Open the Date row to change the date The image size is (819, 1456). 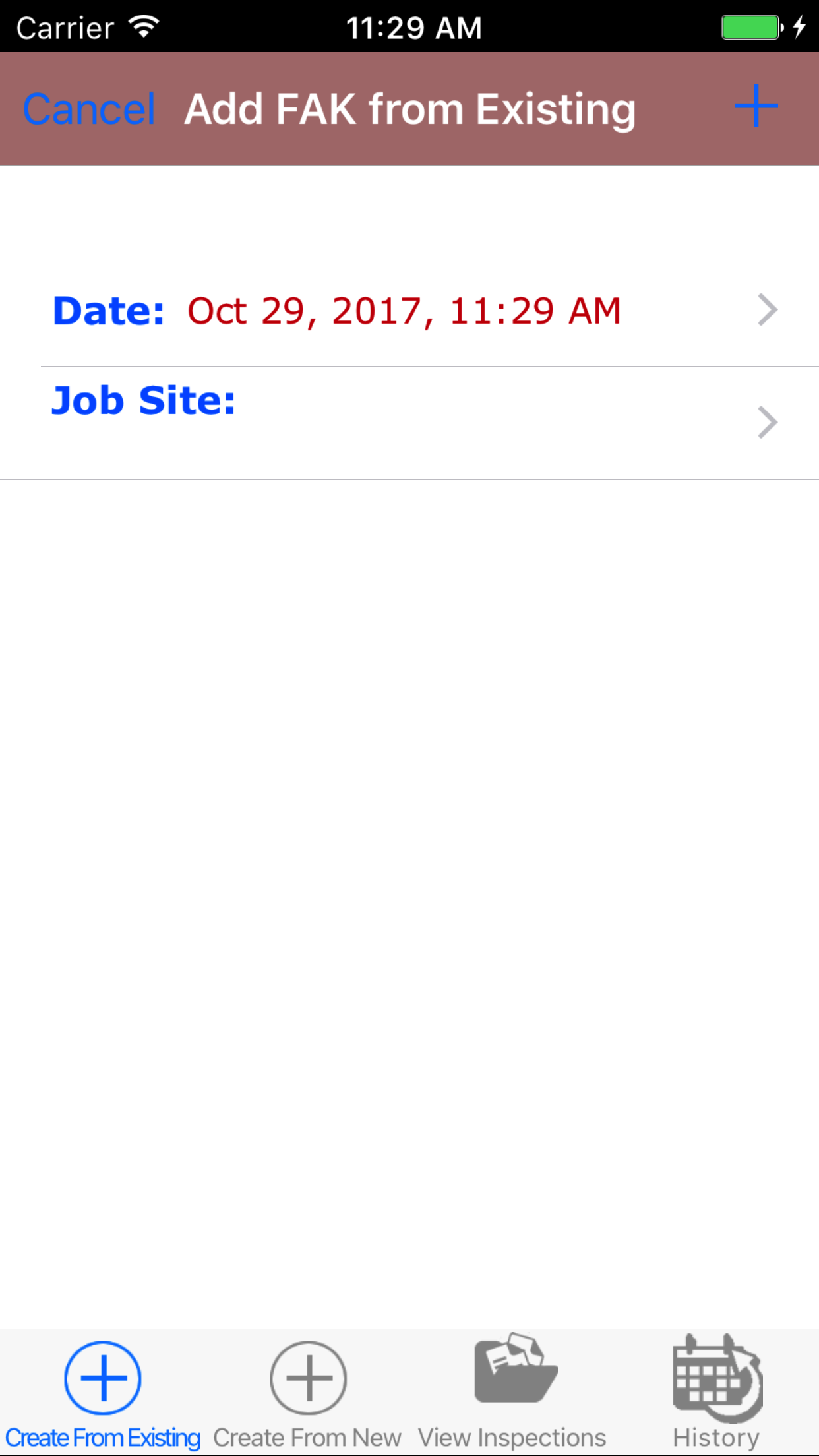(x=409, y=311)
